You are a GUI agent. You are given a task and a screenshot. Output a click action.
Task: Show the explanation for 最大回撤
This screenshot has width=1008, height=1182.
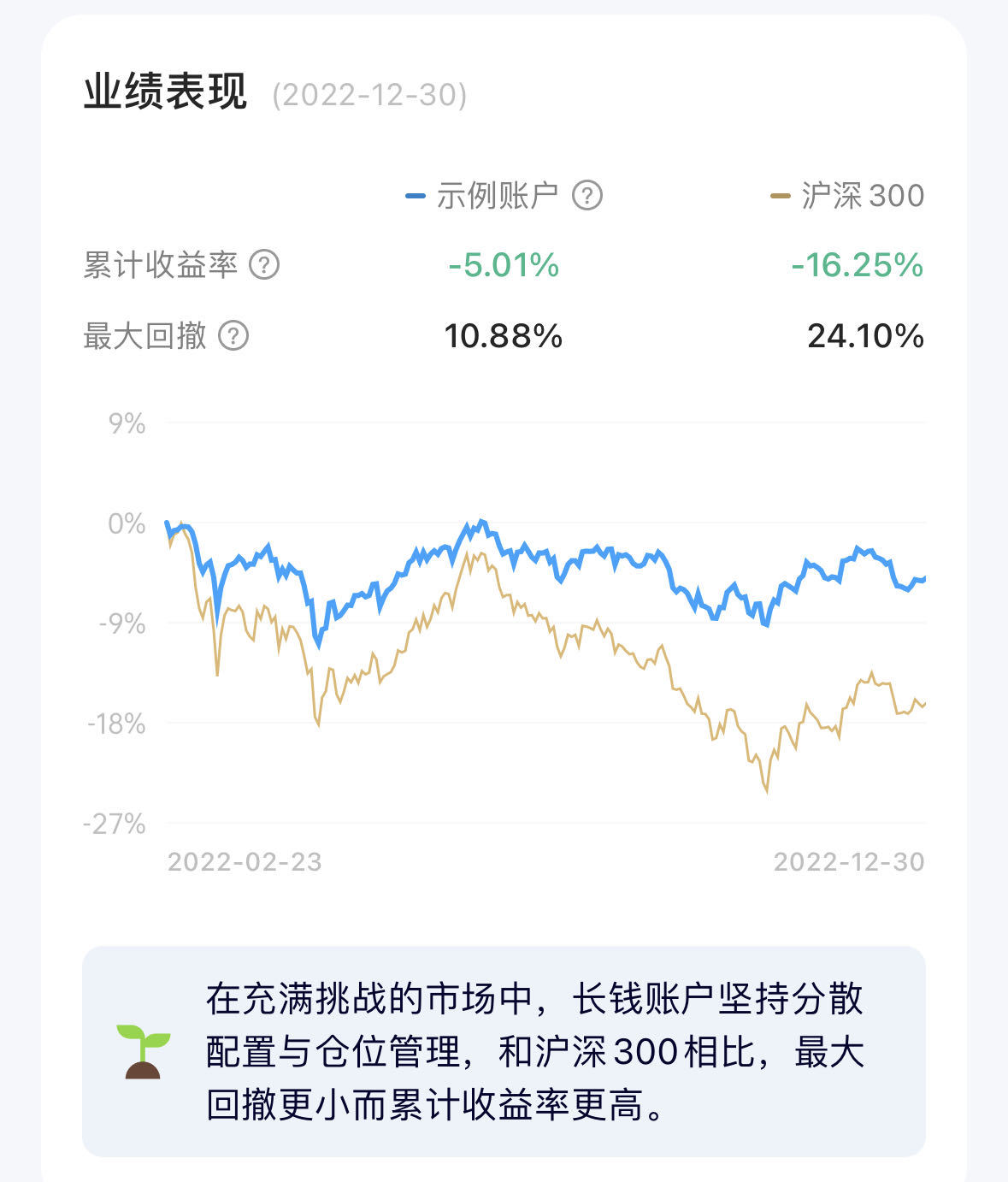(233, 336)
